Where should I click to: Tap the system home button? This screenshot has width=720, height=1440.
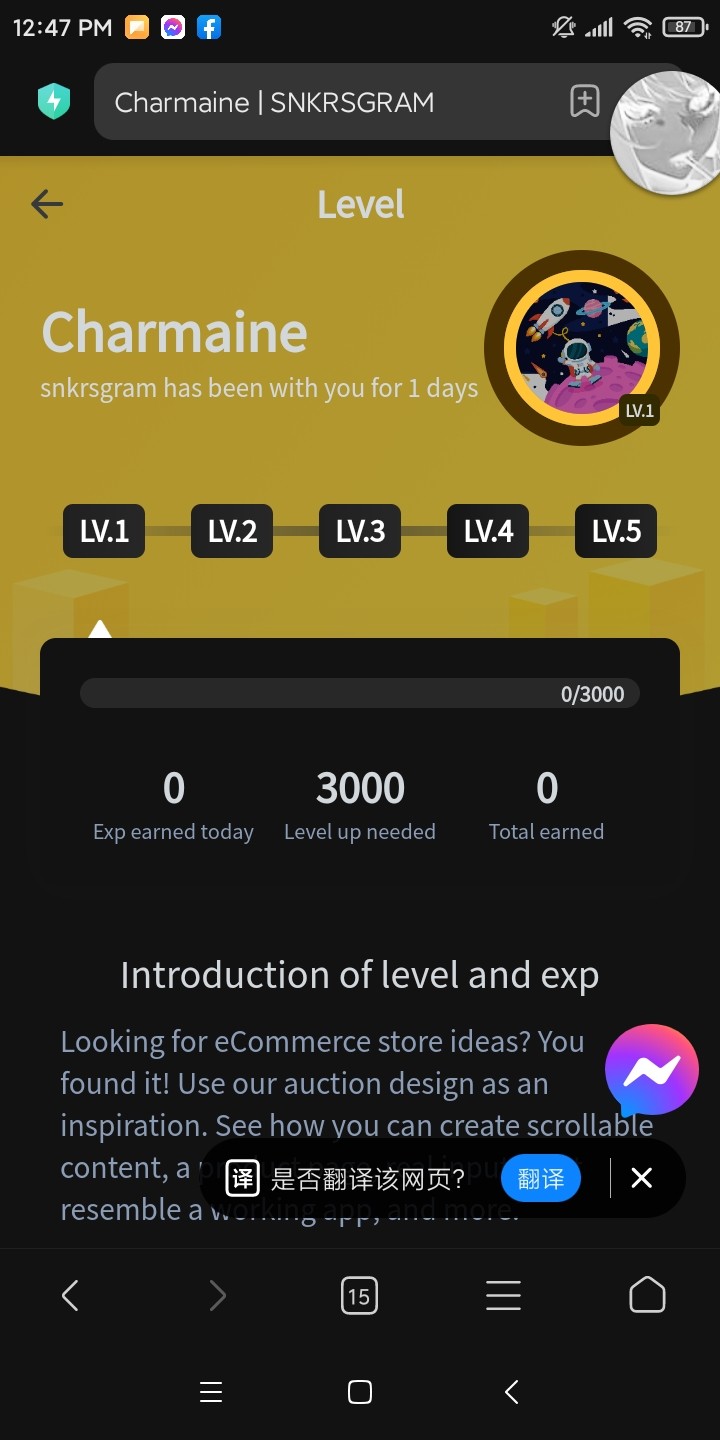[x=360, y=1392]
